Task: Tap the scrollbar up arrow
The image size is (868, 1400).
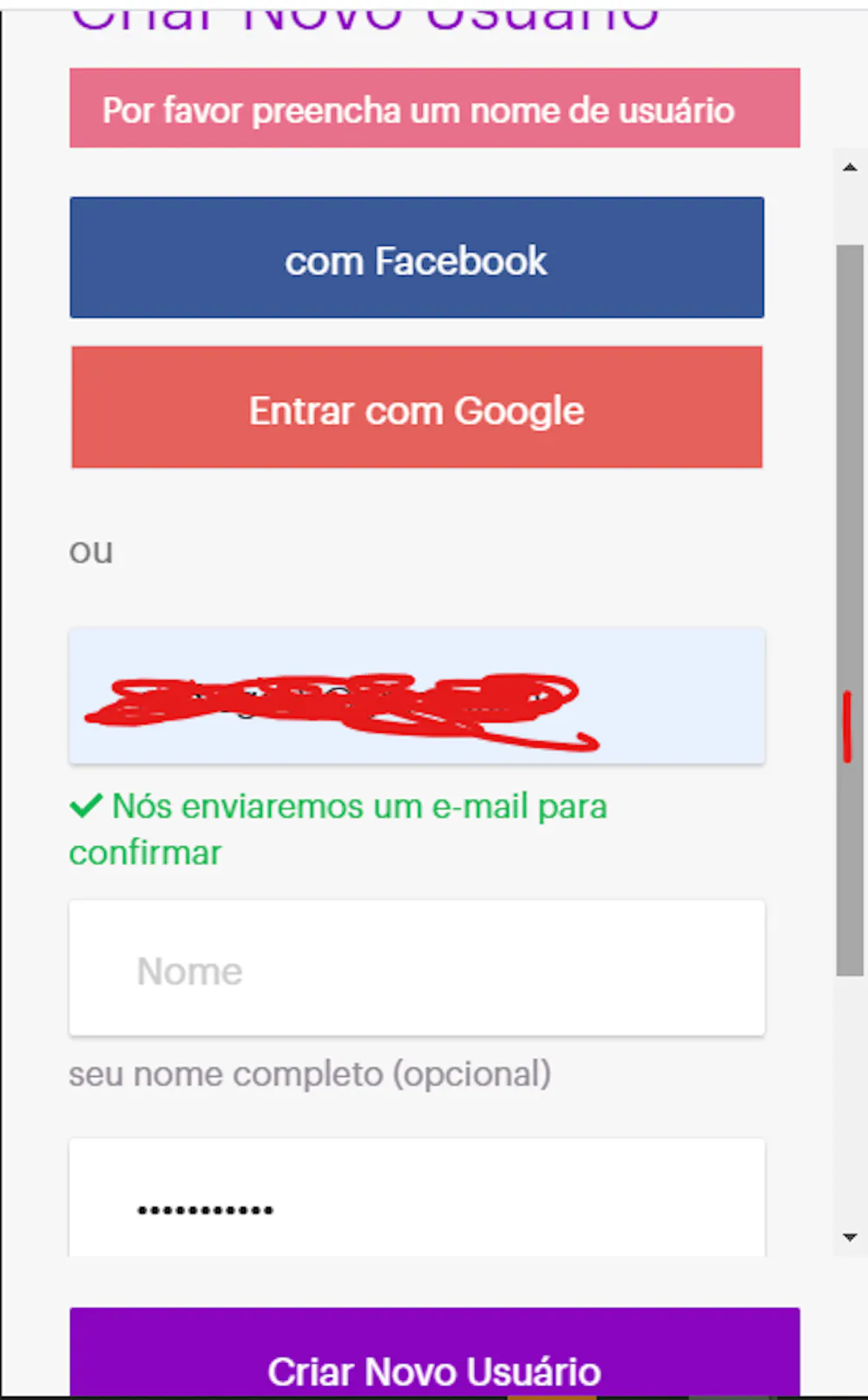Action: coord(850,167)
